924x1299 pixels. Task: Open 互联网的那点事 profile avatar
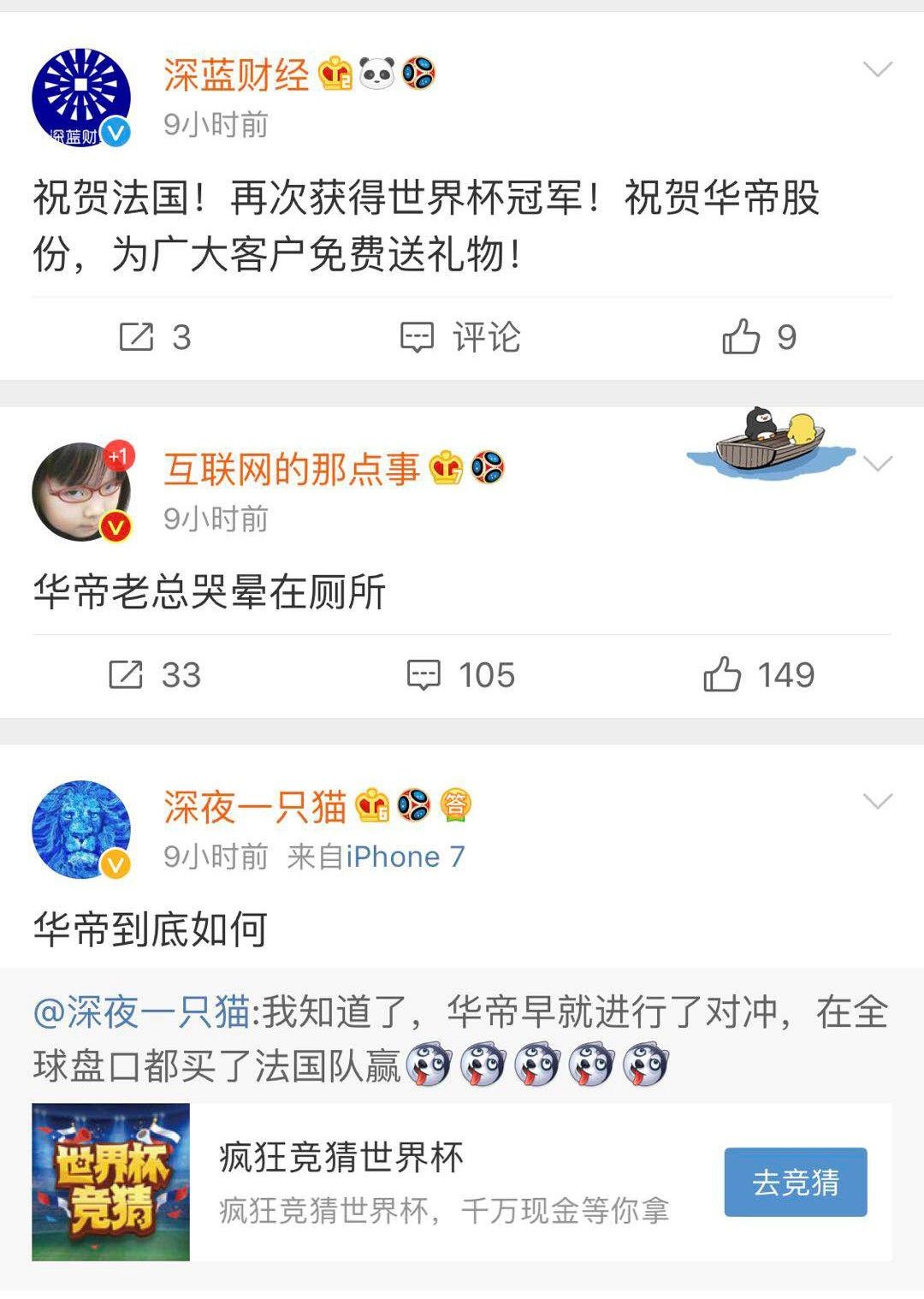(80, 491)
